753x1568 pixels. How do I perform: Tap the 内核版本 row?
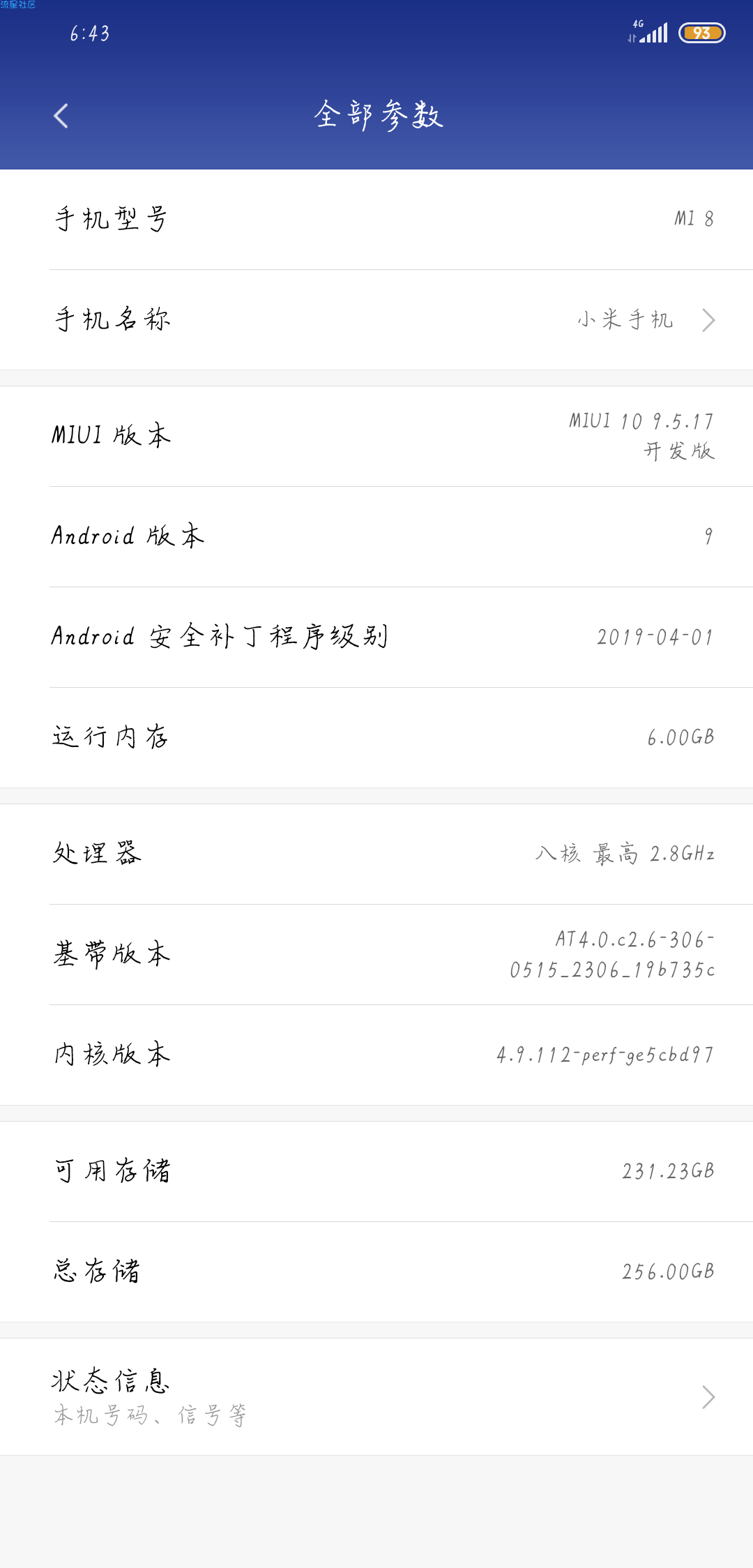pos(376,1055)
